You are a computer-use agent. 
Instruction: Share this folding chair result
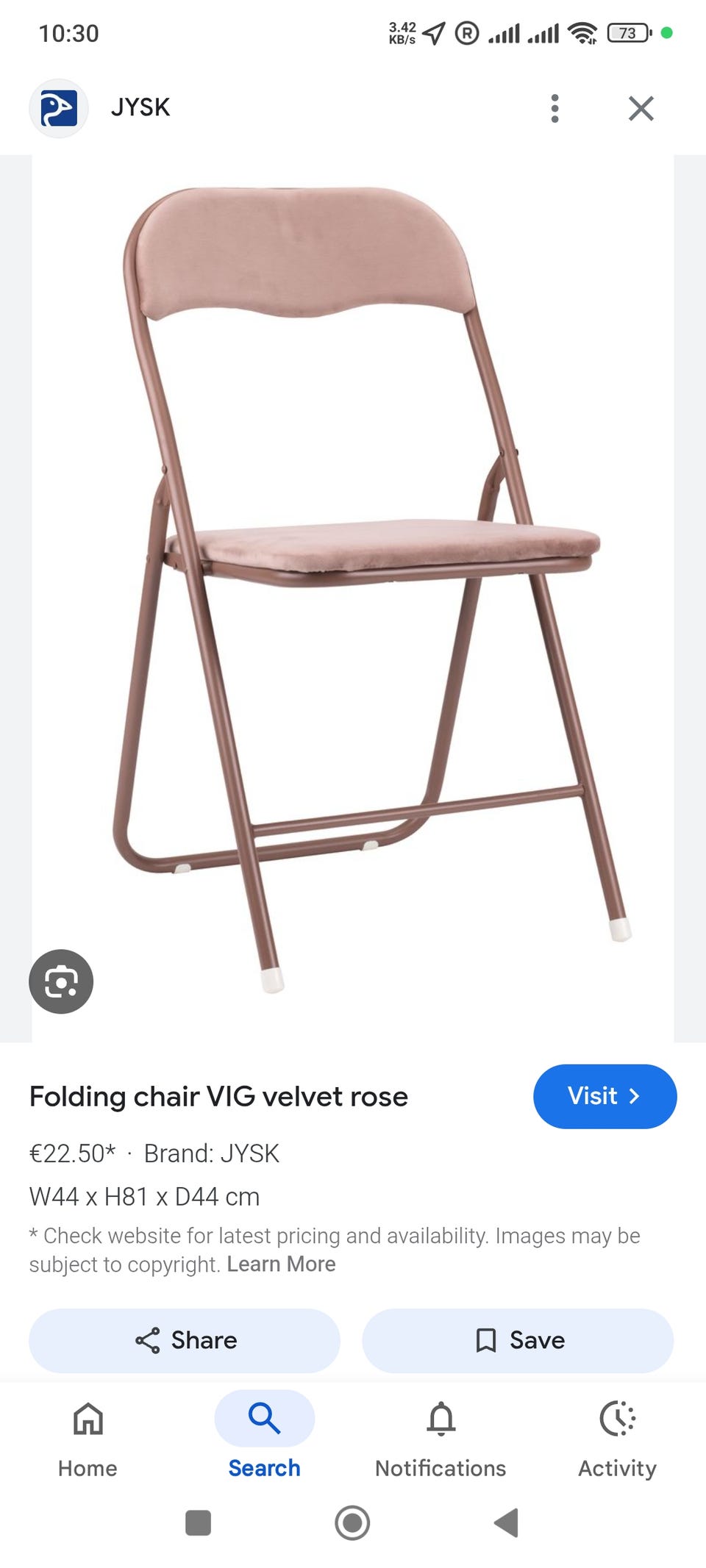click(185, 1340)
